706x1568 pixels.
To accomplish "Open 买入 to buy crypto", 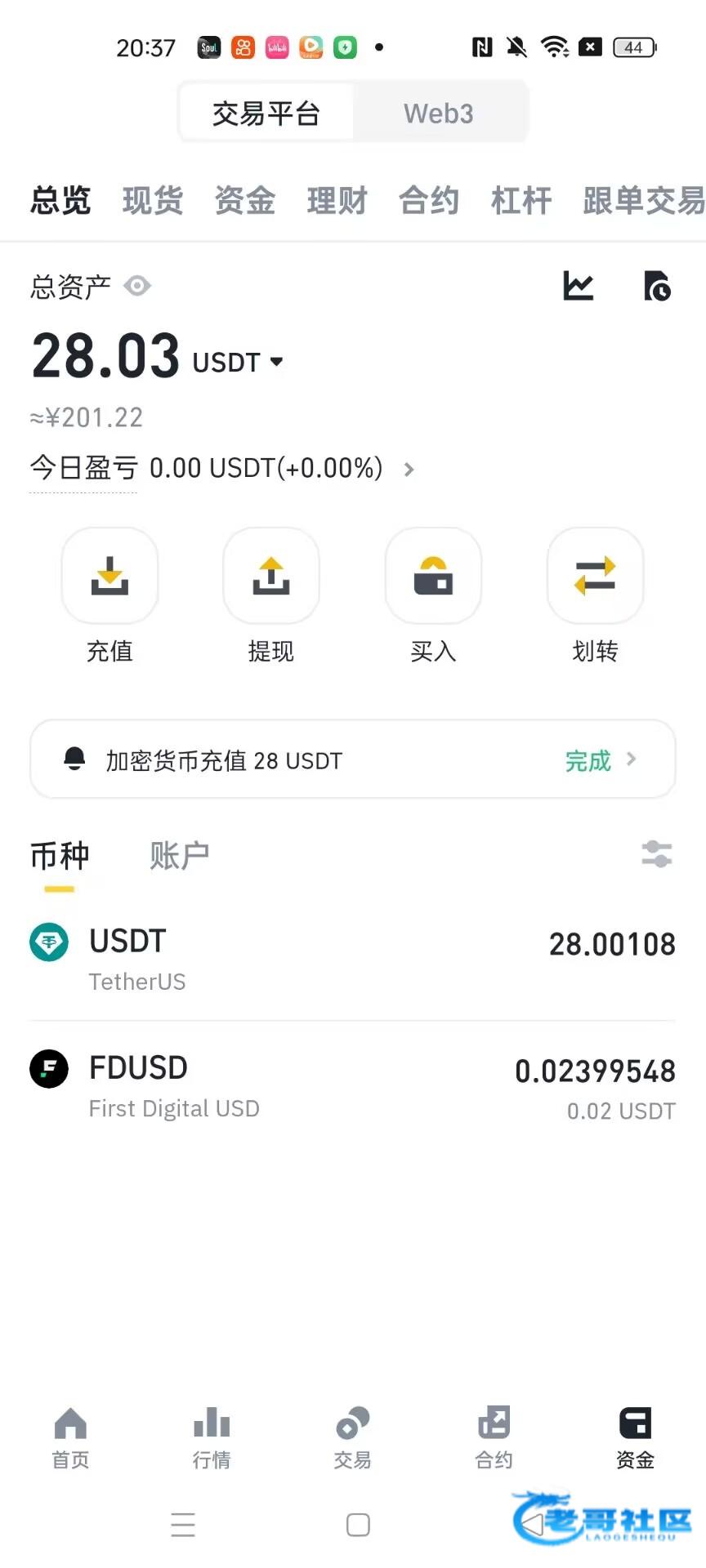I will pyautogui.click(x=433, y=595).
